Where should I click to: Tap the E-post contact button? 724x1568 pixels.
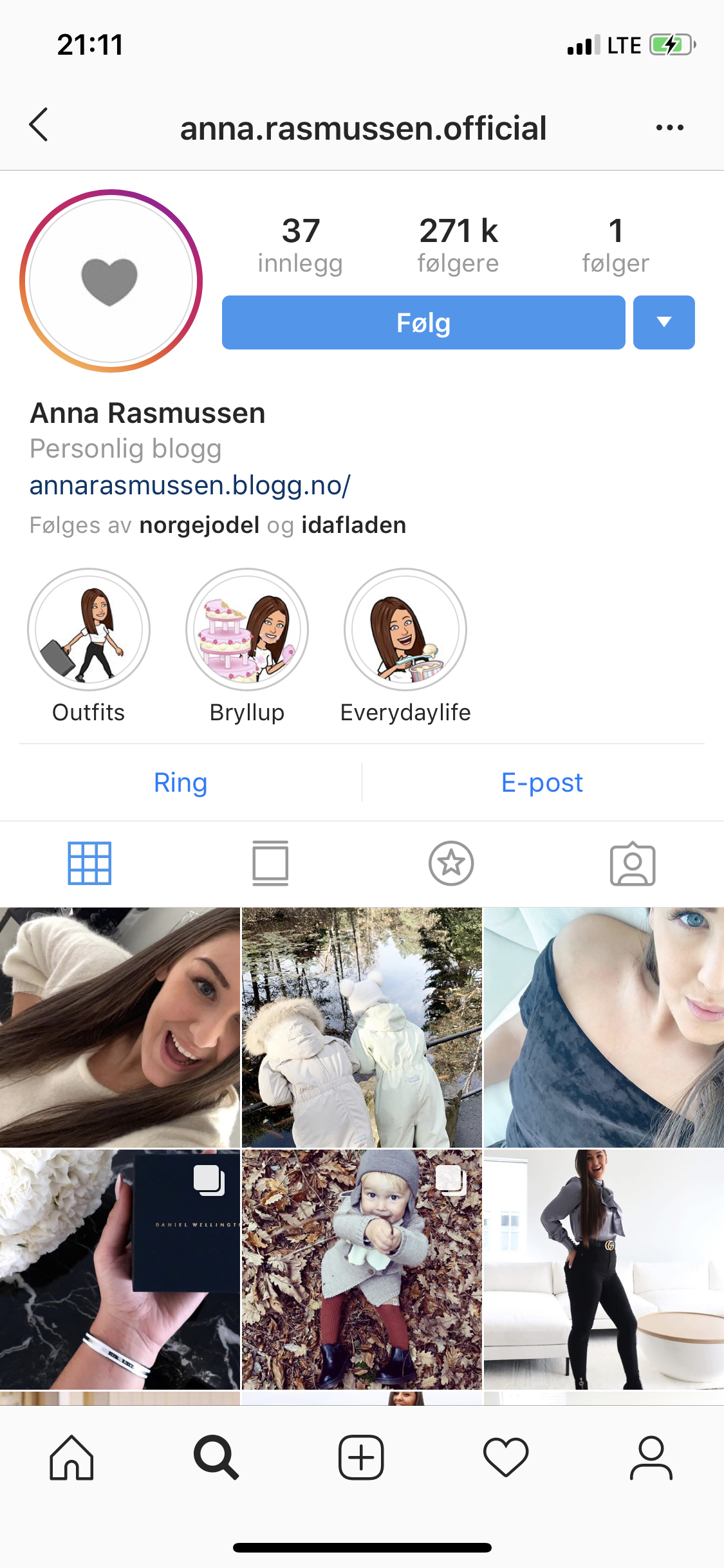543,782
